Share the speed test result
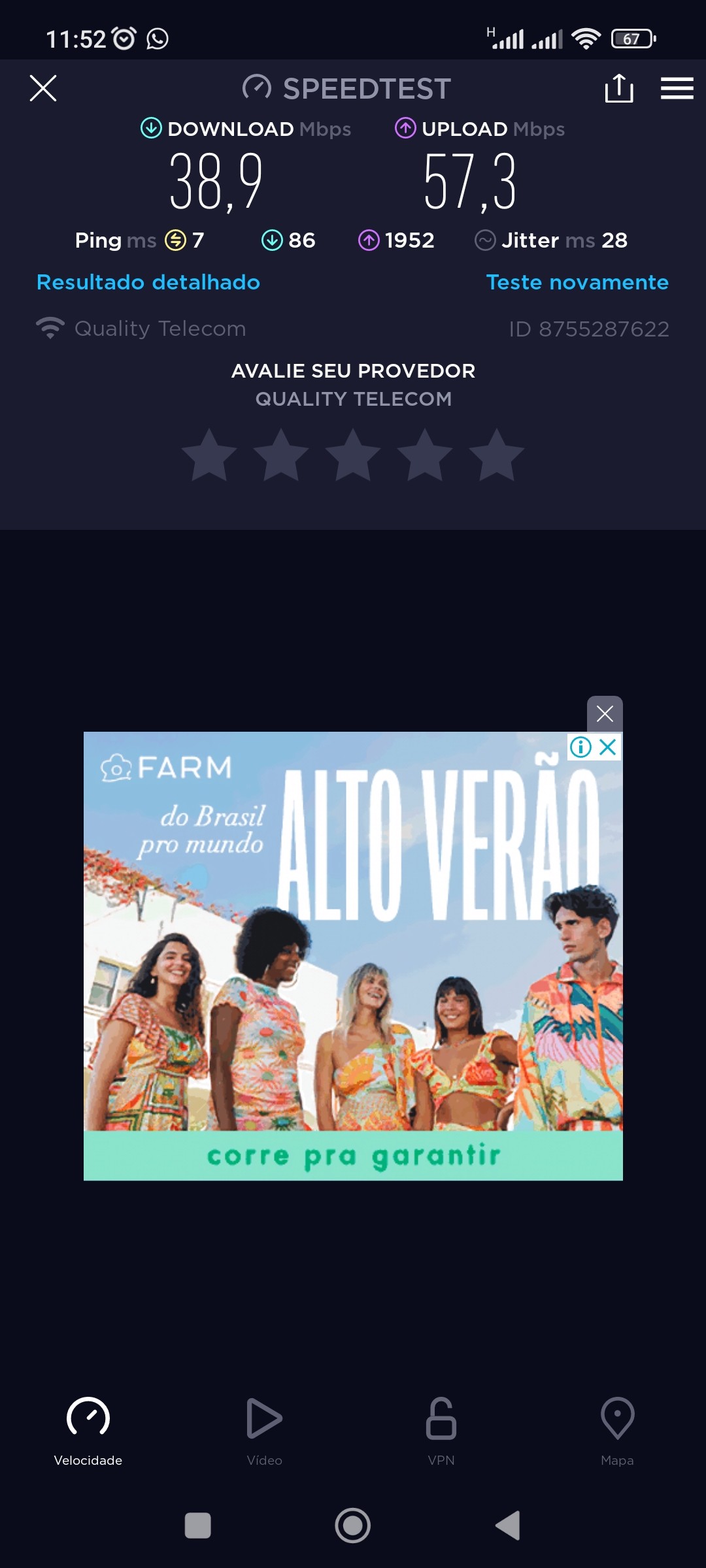This screenshot has height=1568, width=706. (x=618, y=88)
